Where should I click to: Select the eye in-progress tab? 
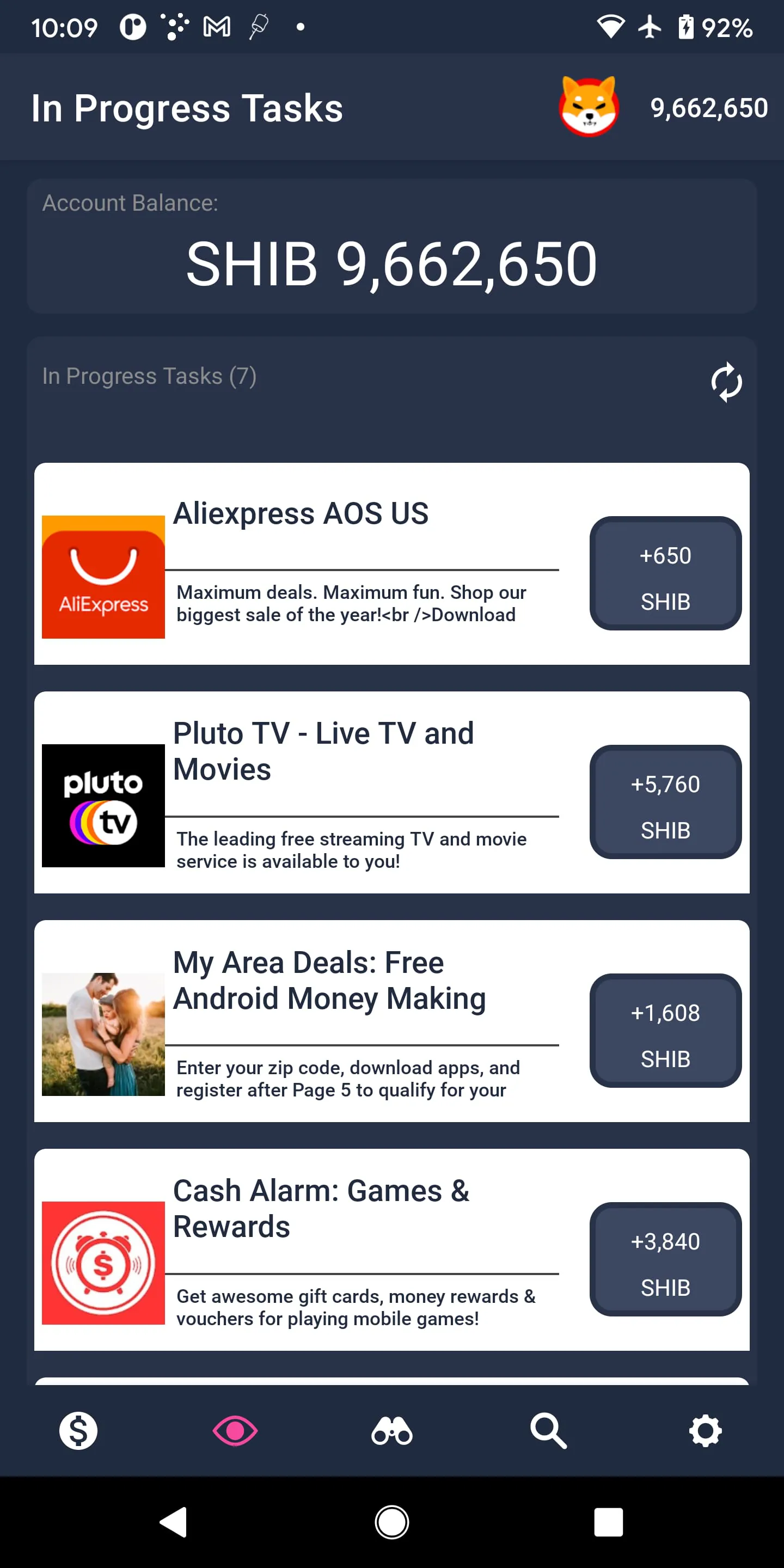(x=235, y=1430)
